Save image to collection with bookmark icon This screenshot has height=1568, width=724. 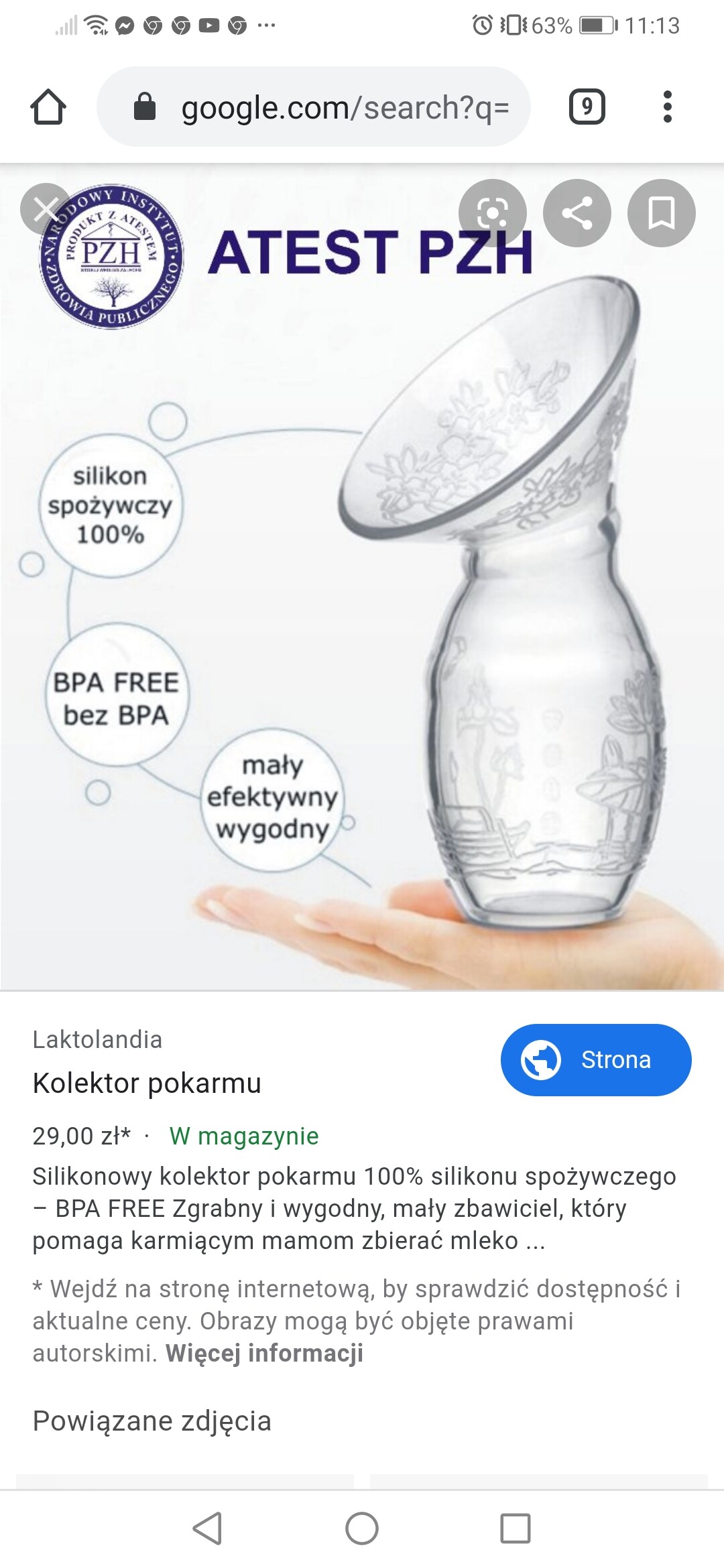pos(661,213)
